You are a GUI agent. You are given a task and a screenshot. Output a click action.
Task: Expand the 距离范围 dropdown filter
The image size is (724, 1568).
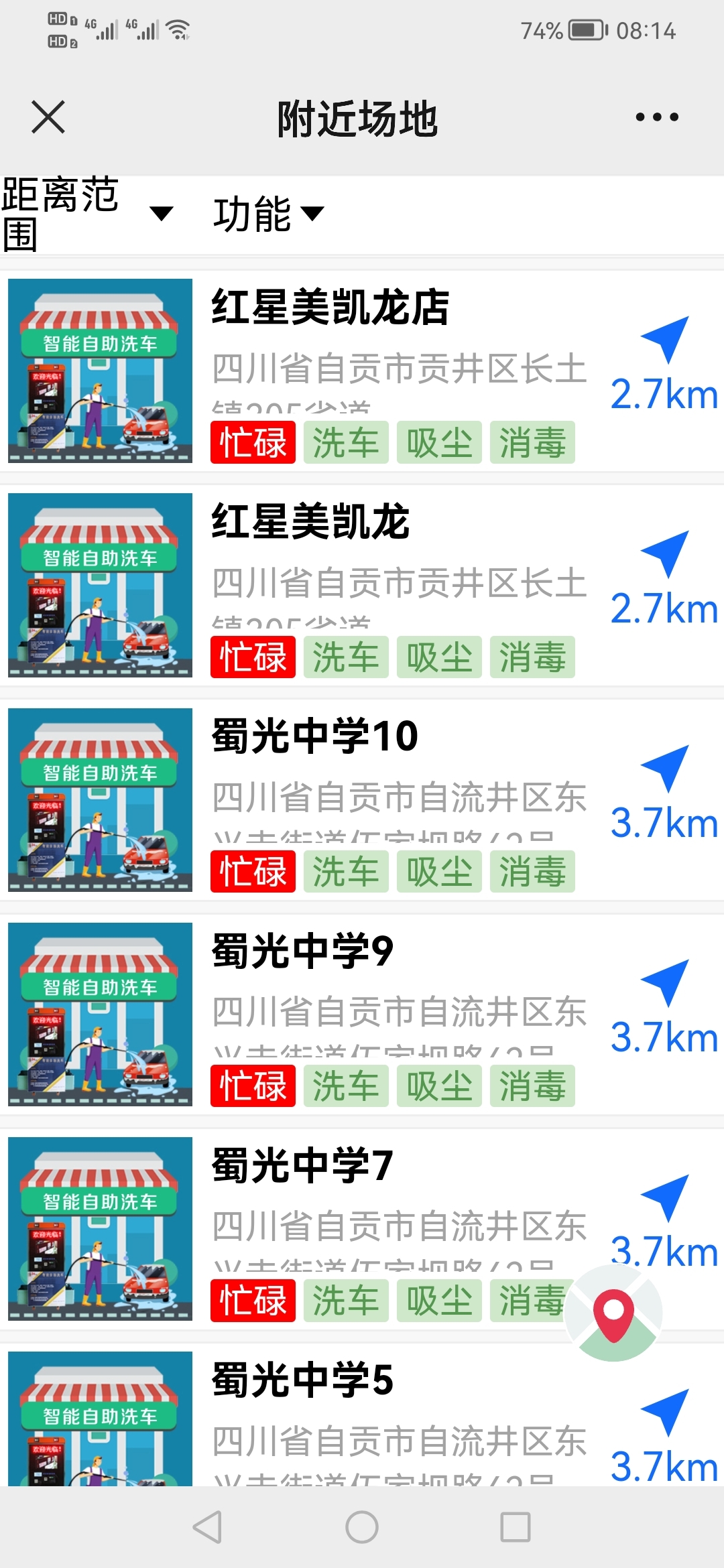pyautogui.click(x=87, y=214)
